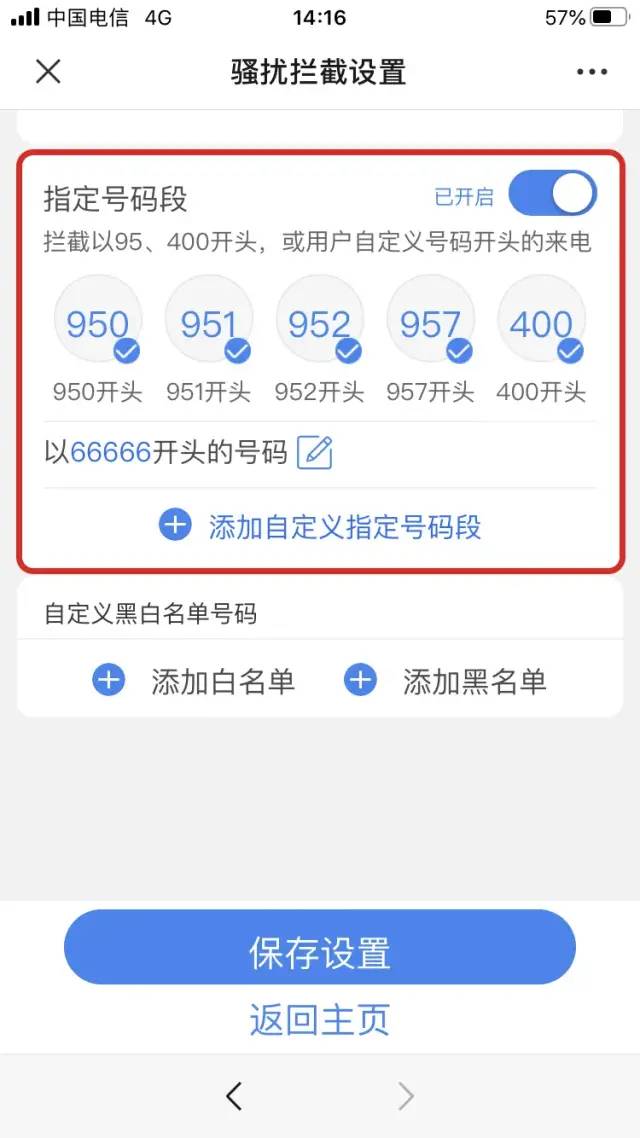Deselect the 957开头 number prefix
The height and width of the screenshot is (1138, 640).
pyautogui.click(x=430, y=323)
